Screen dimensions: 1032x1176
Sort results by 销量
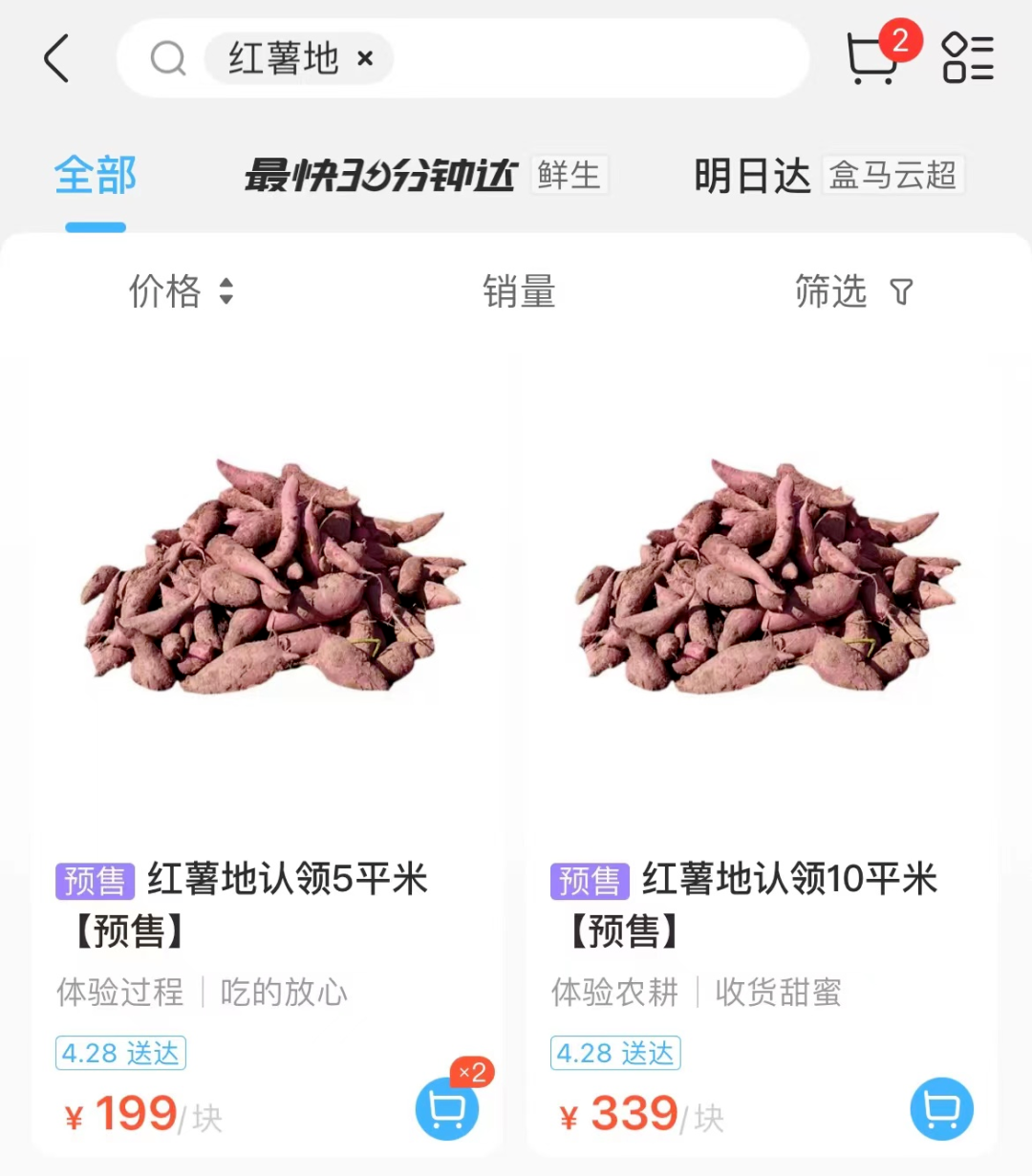(x=519, y=291)
